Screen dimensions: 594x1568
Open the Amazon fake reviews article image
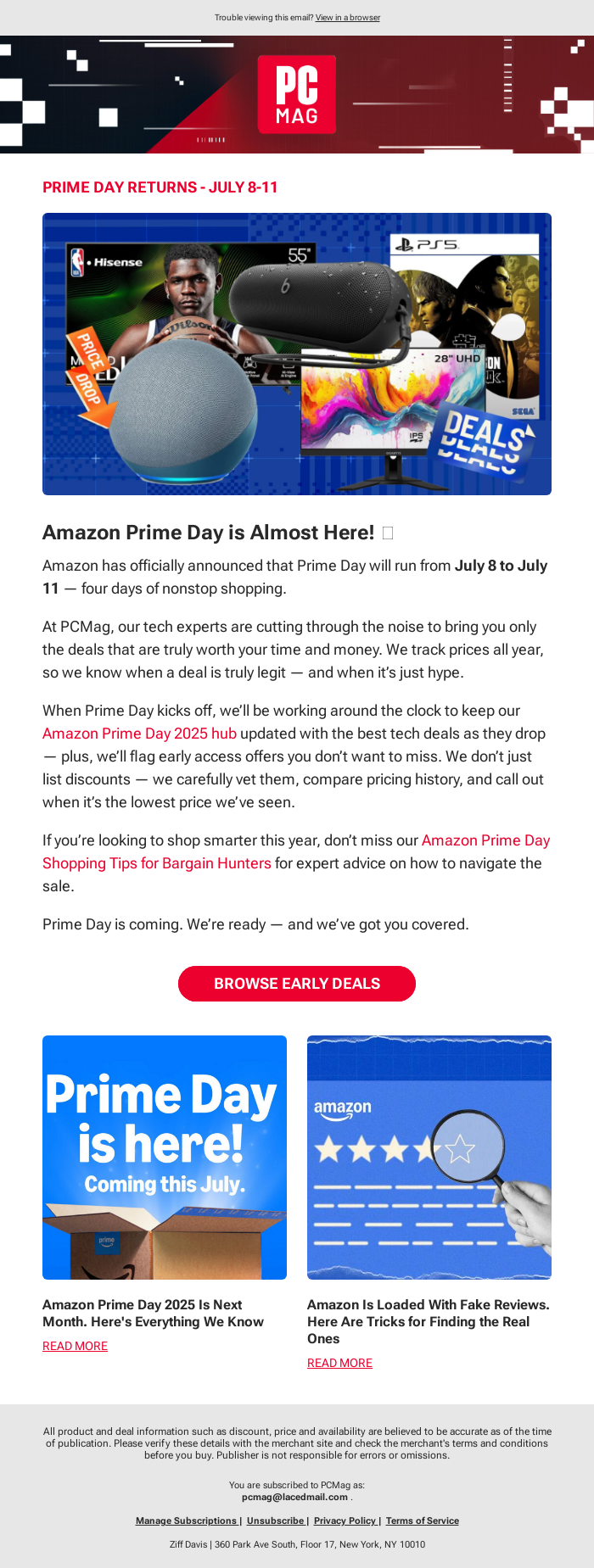(x=429, y=1157)
